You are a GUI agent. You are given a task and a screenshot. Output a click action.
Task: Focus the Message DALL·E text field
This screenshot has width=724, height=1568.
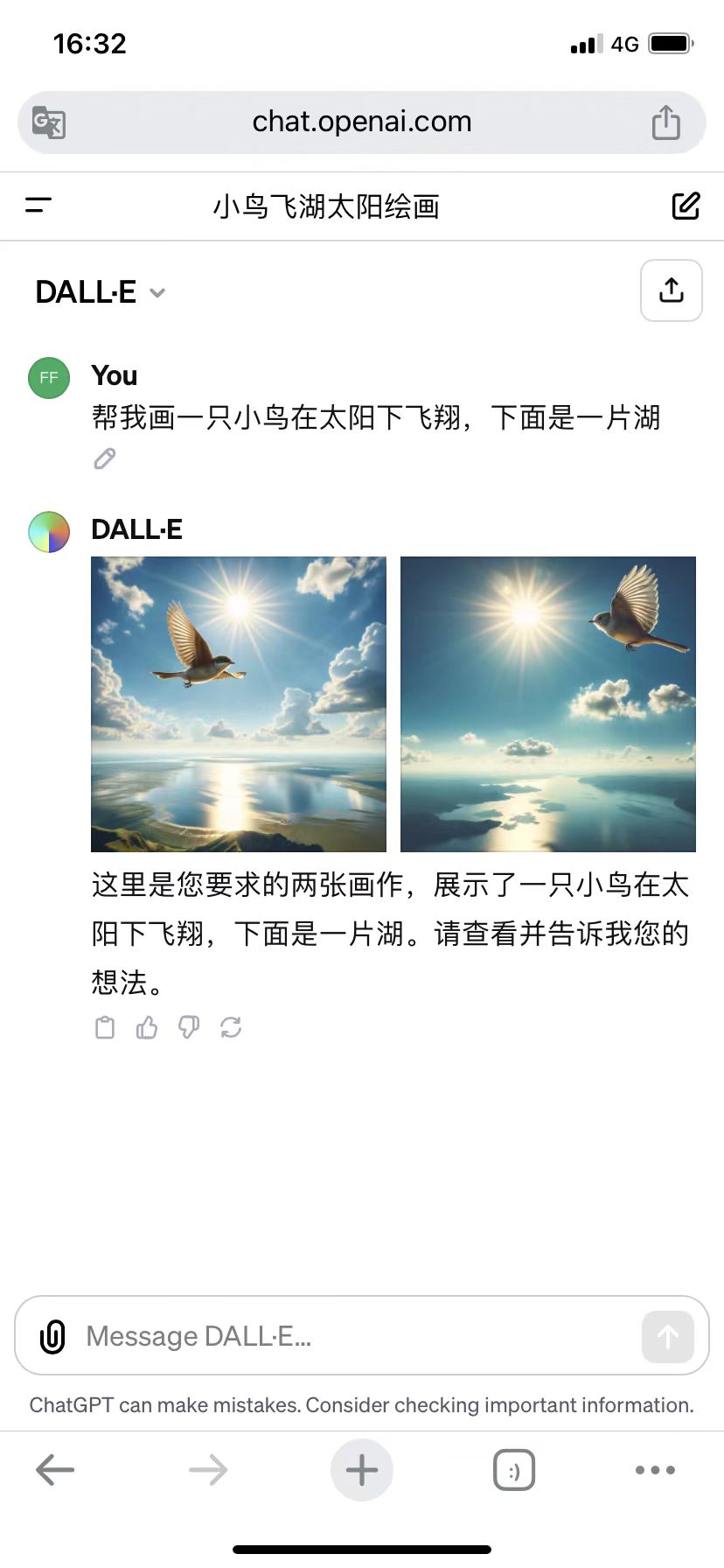pyautogui.click(x=350, y=1336)
